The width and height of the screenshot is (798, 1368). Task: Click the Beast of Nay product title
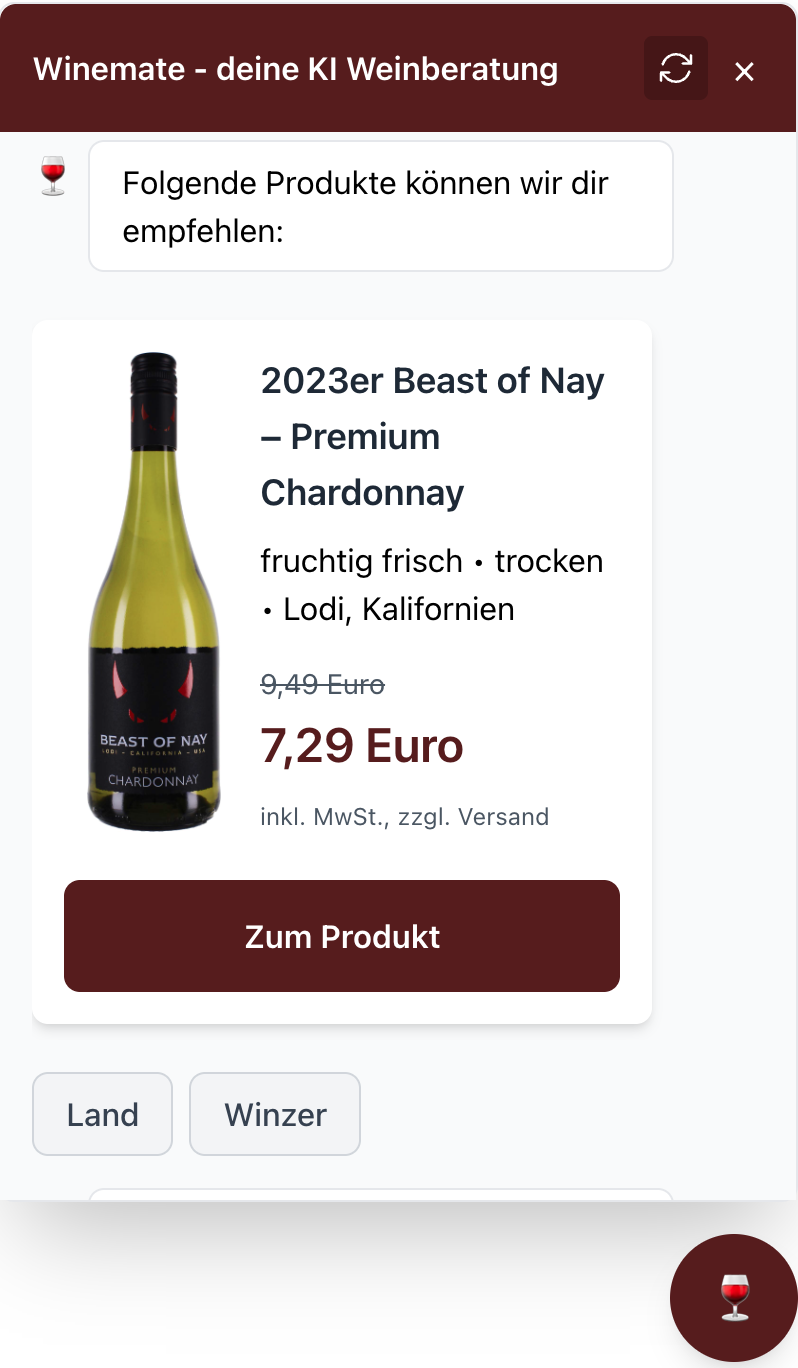[432, 435]
